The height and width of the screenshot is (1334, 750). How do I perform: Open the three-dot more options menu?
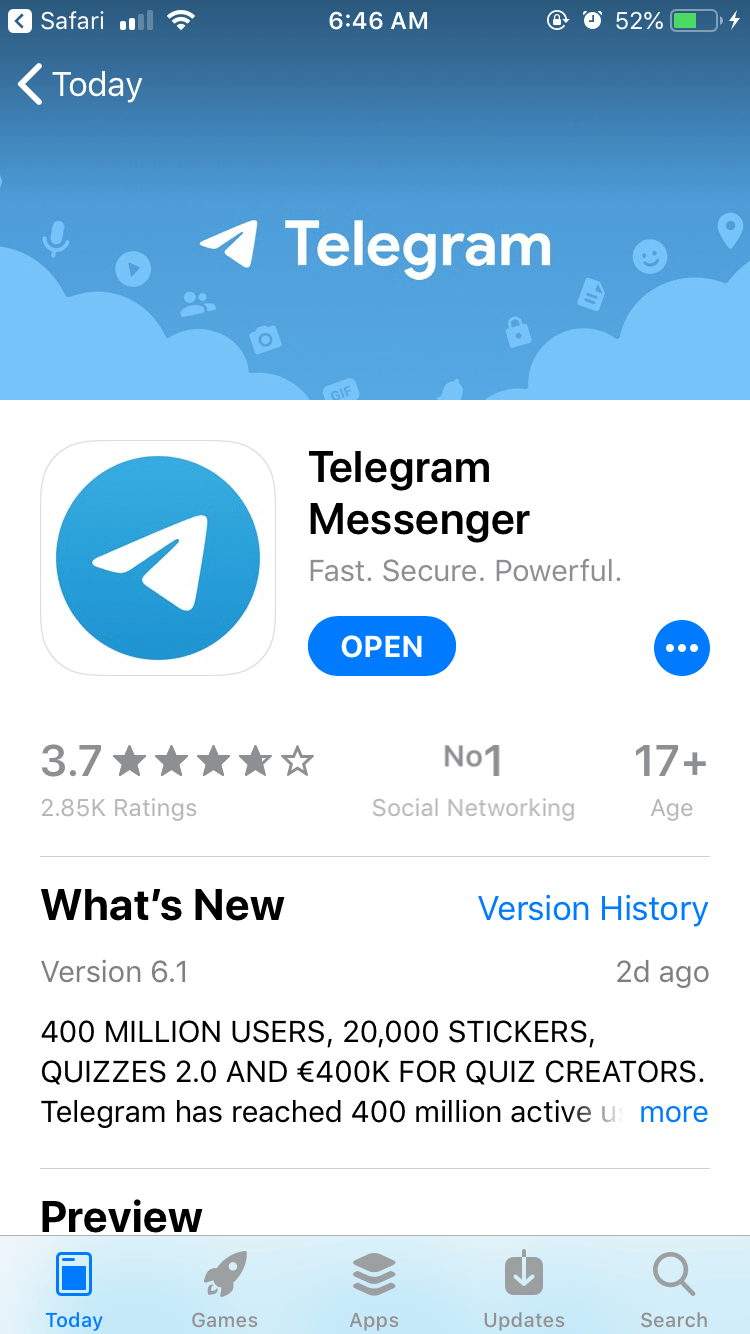pos(681,648)
